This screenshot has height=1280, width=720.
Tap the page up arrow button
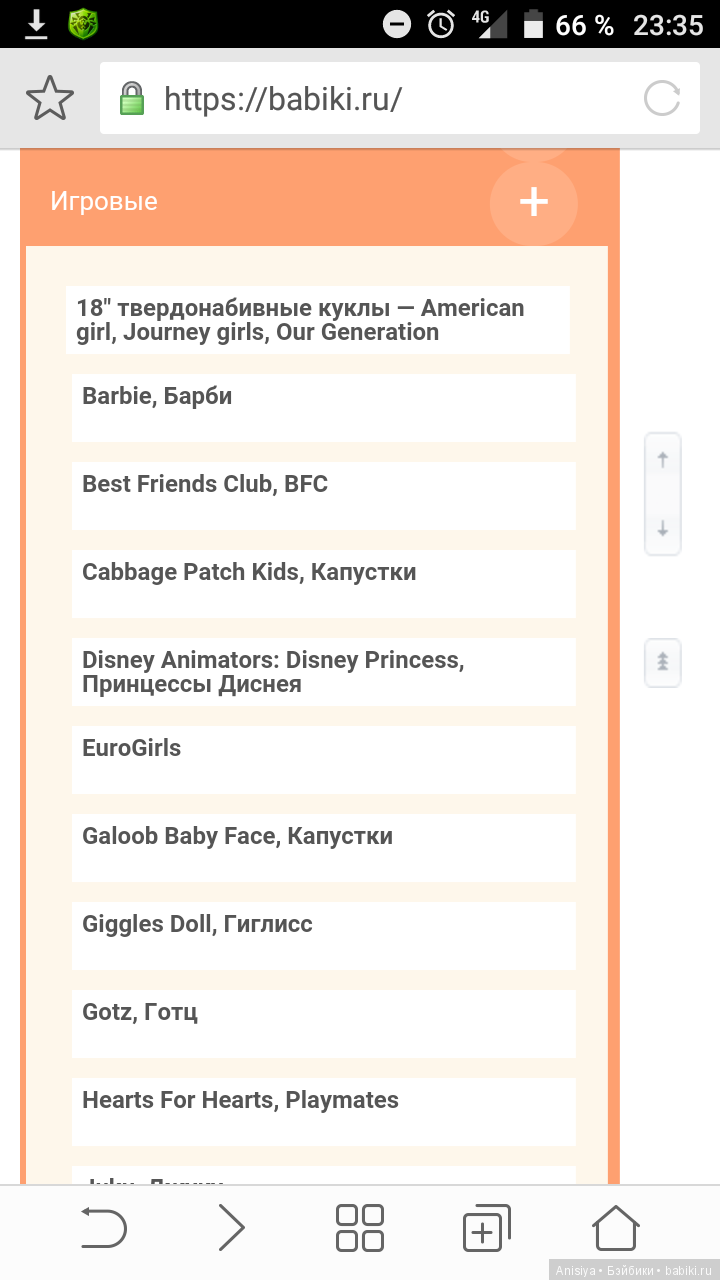pos(662,461)
